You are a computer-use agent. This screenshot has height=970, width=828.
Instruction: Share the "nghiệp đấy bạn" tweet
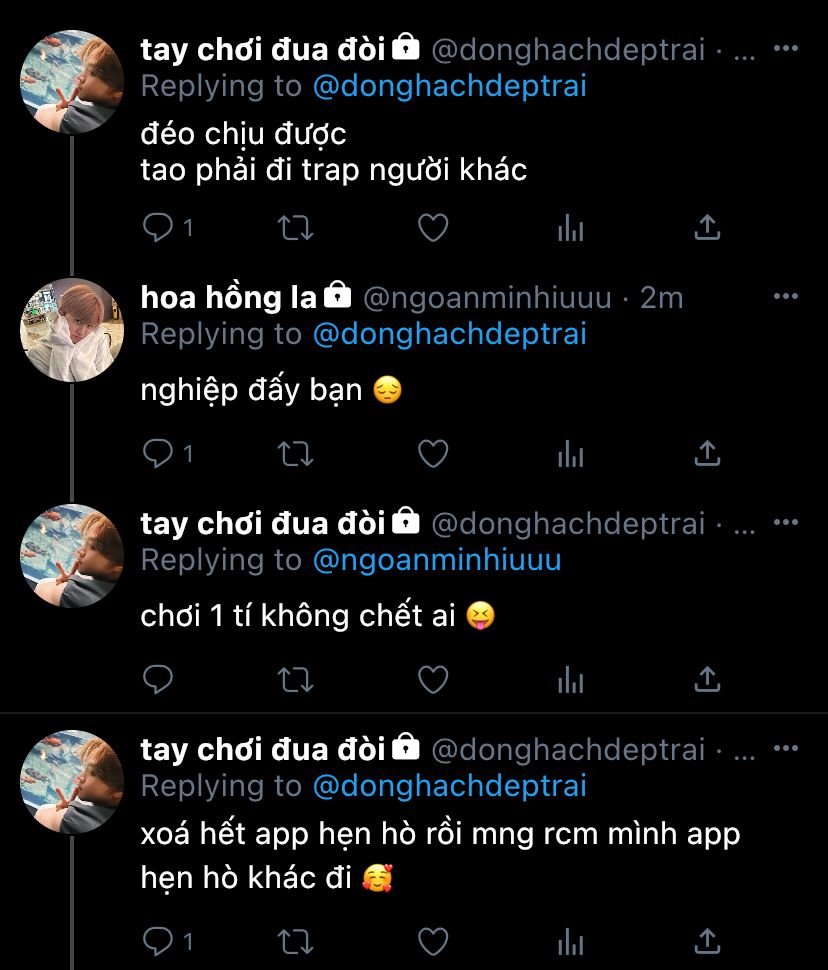707,454
